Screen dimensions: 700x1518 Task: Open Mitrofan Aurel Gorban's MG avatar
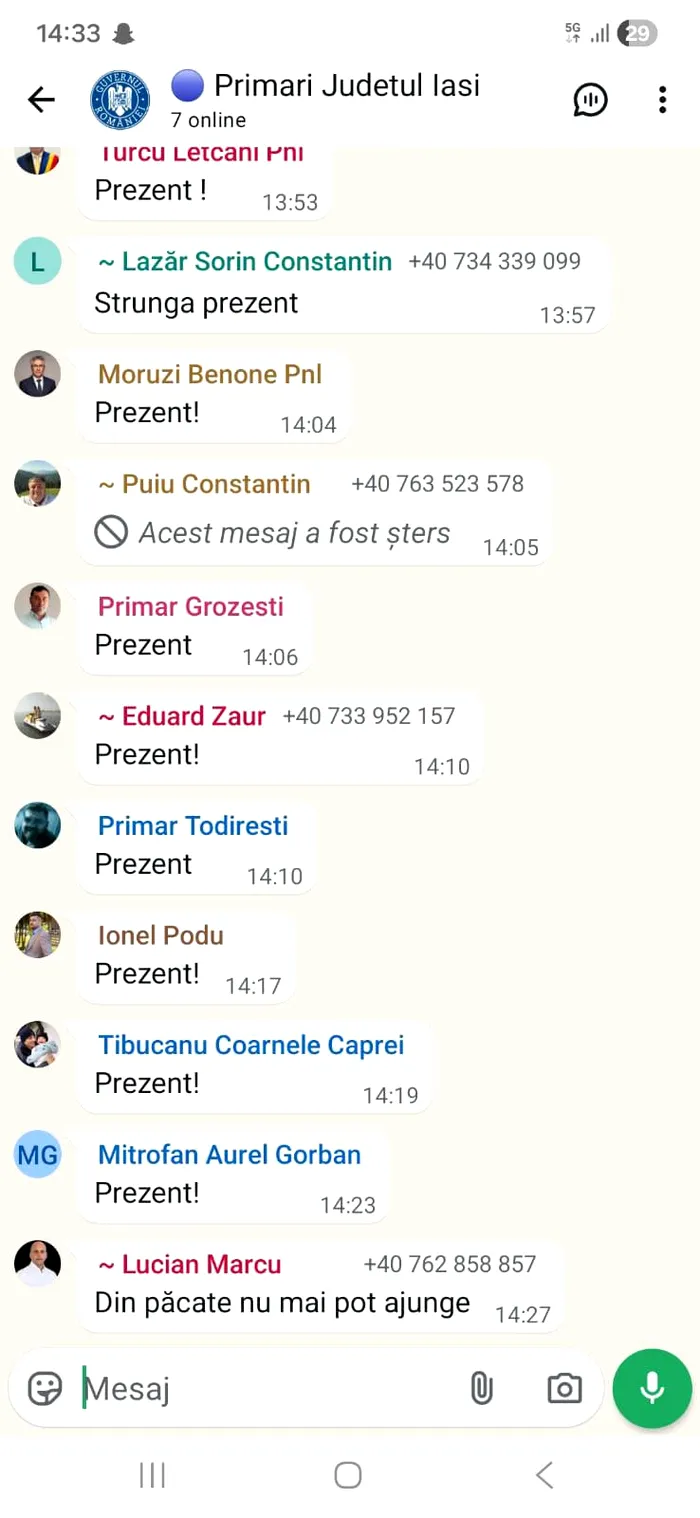click(x=38, y=1155)
